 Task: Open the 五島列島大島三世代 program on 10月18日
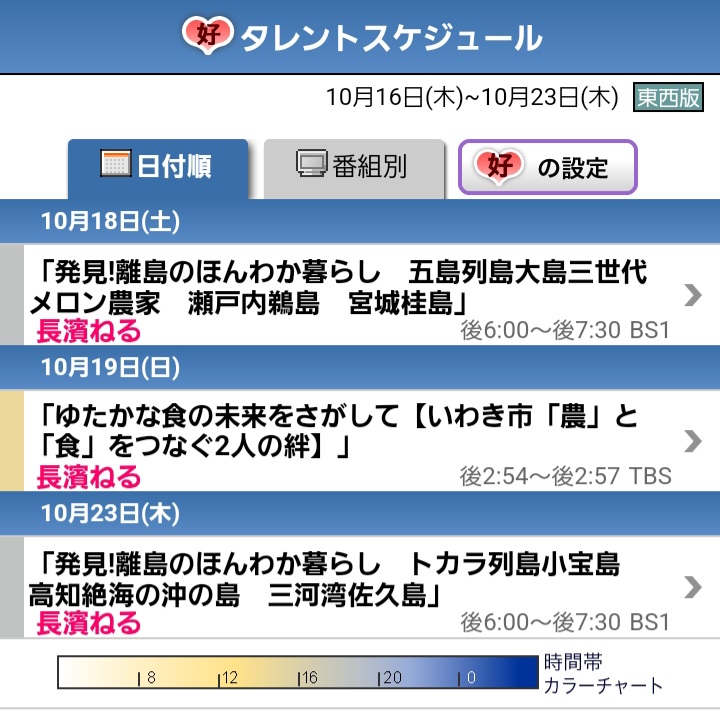(360, 294)
